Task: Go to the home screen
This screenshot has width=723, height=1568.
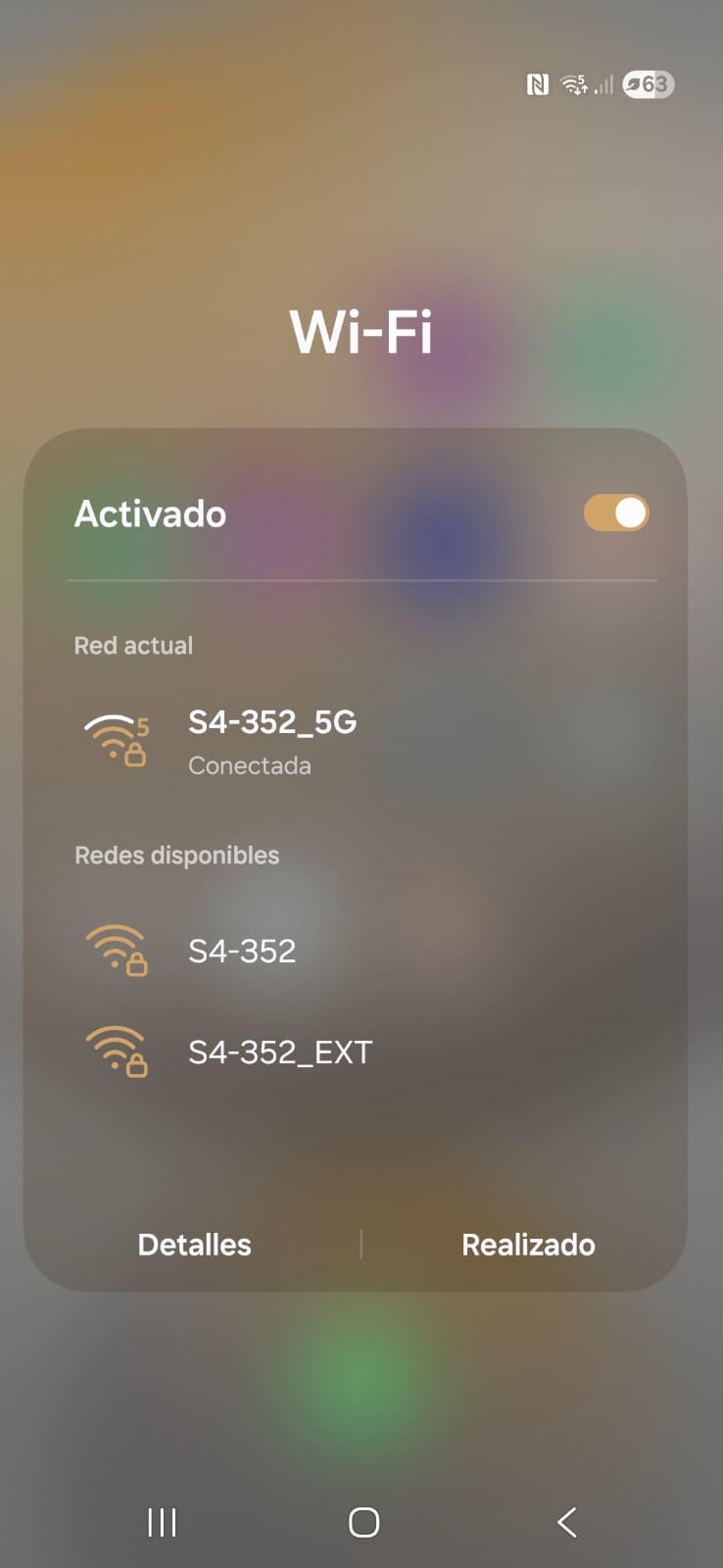Action: (363, 1522)
